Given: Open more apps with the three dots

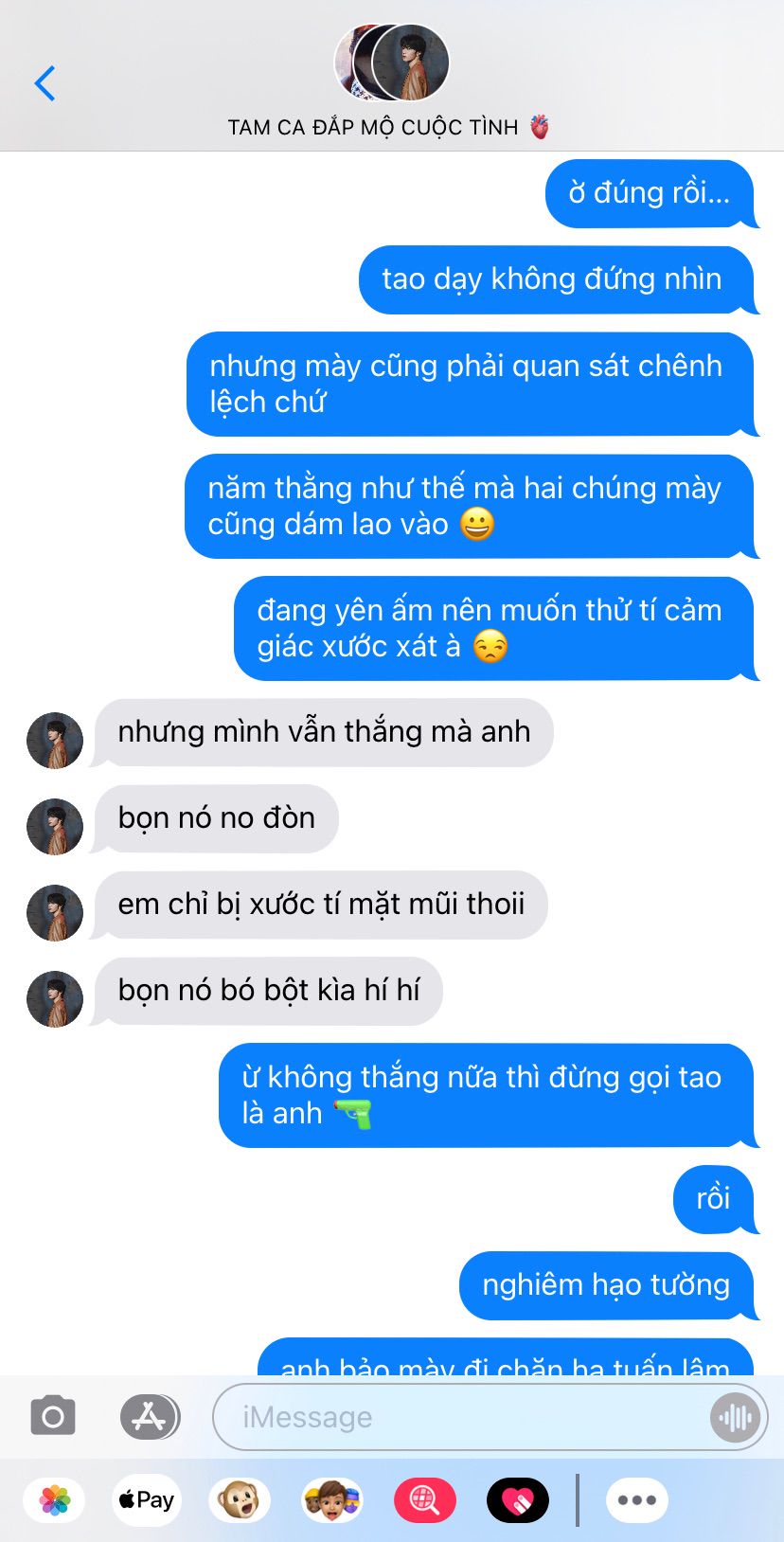Looking at the screenshot, I should (x=637, y=1500).
